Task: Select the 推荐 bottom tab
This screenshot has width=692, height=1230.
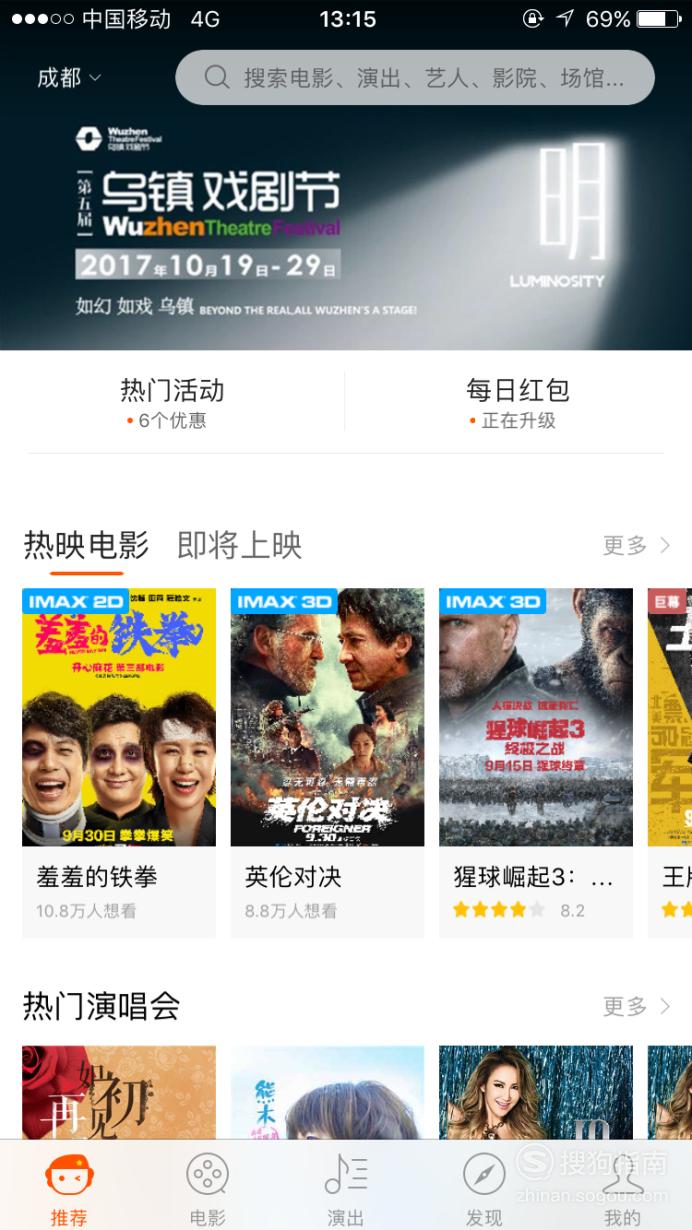Action: pyautogui.click(x=69, y=1188)
